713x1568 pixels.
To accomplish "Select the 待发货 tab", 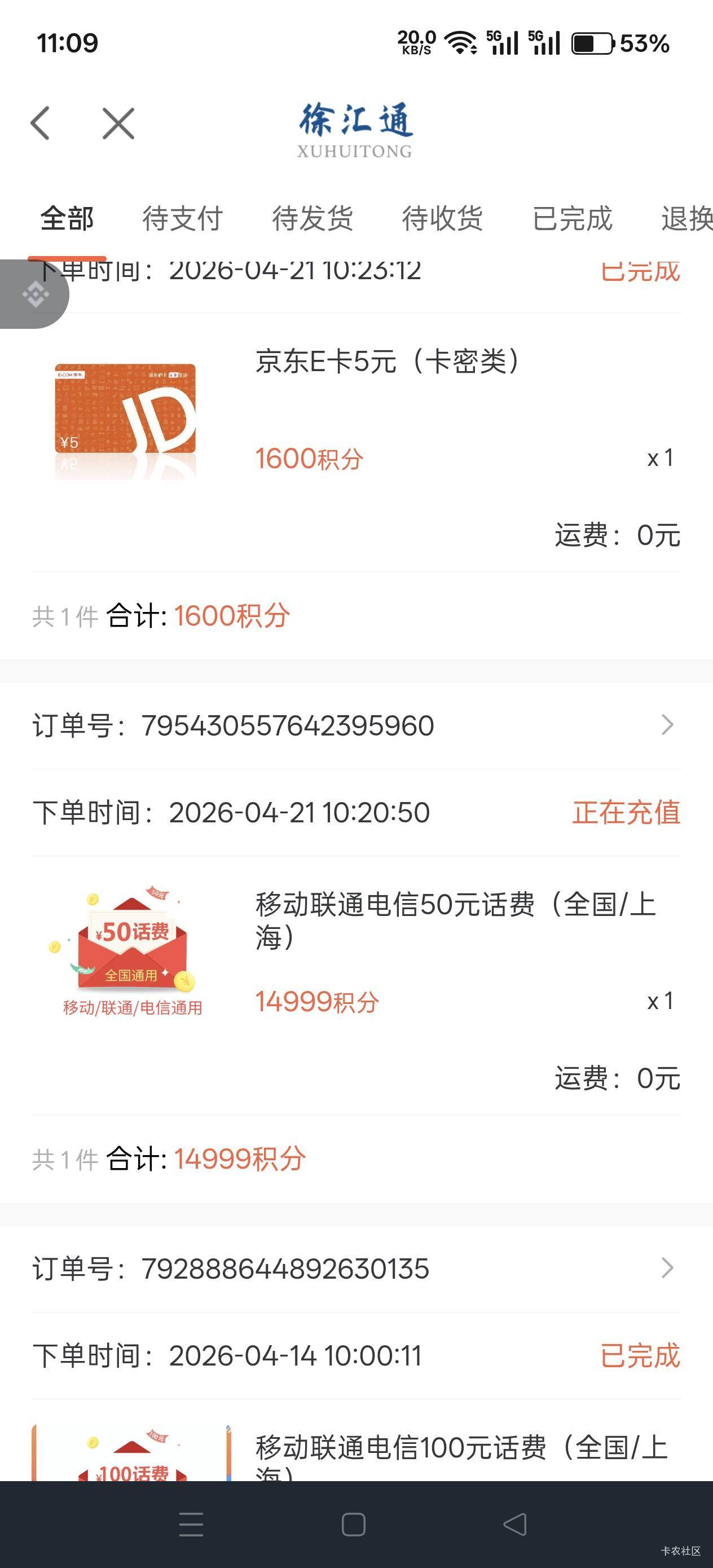I will (313, 219).
